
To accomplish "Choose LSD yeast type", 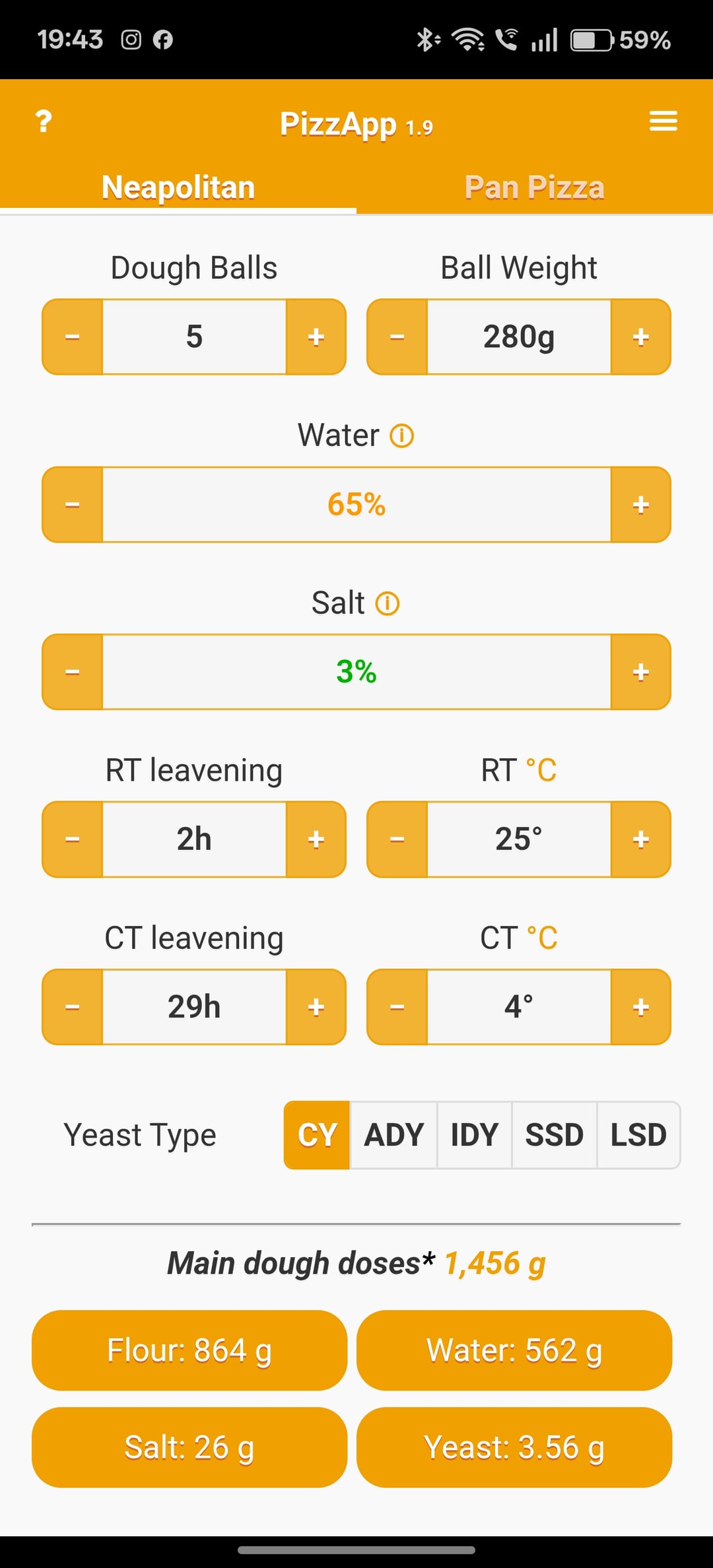I will coord(638,1135).
